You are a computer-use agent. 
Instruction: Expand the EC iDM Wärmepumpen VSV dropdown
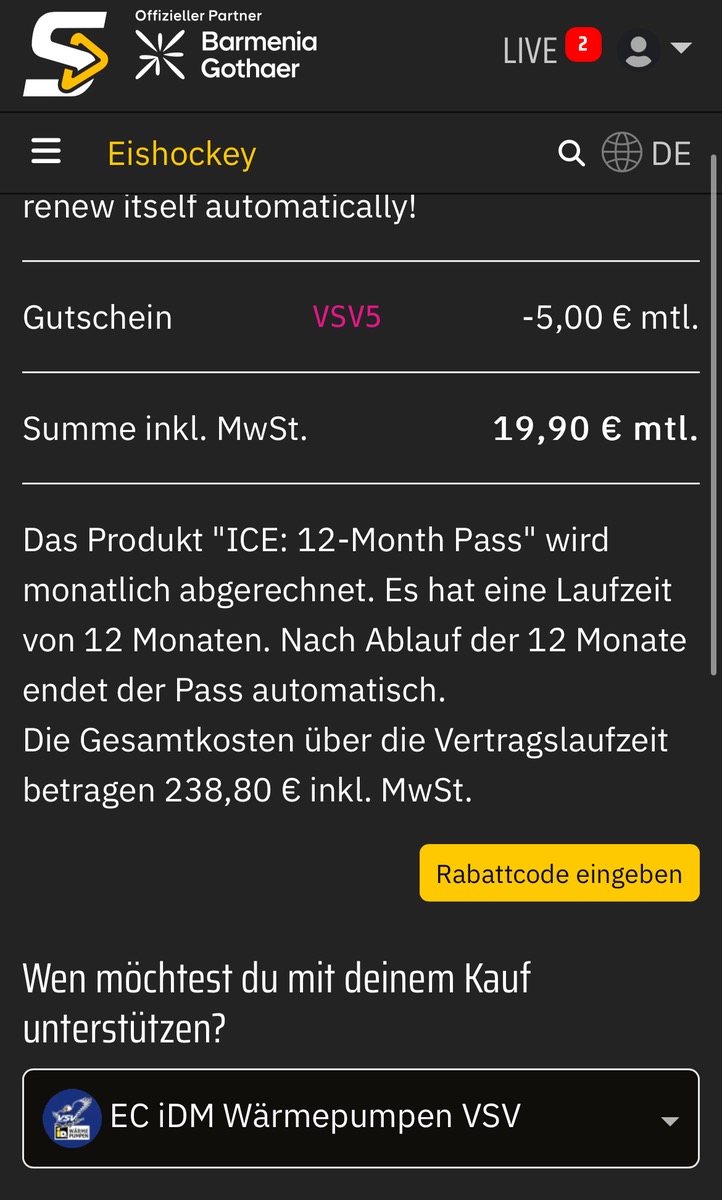[360, 1118]
